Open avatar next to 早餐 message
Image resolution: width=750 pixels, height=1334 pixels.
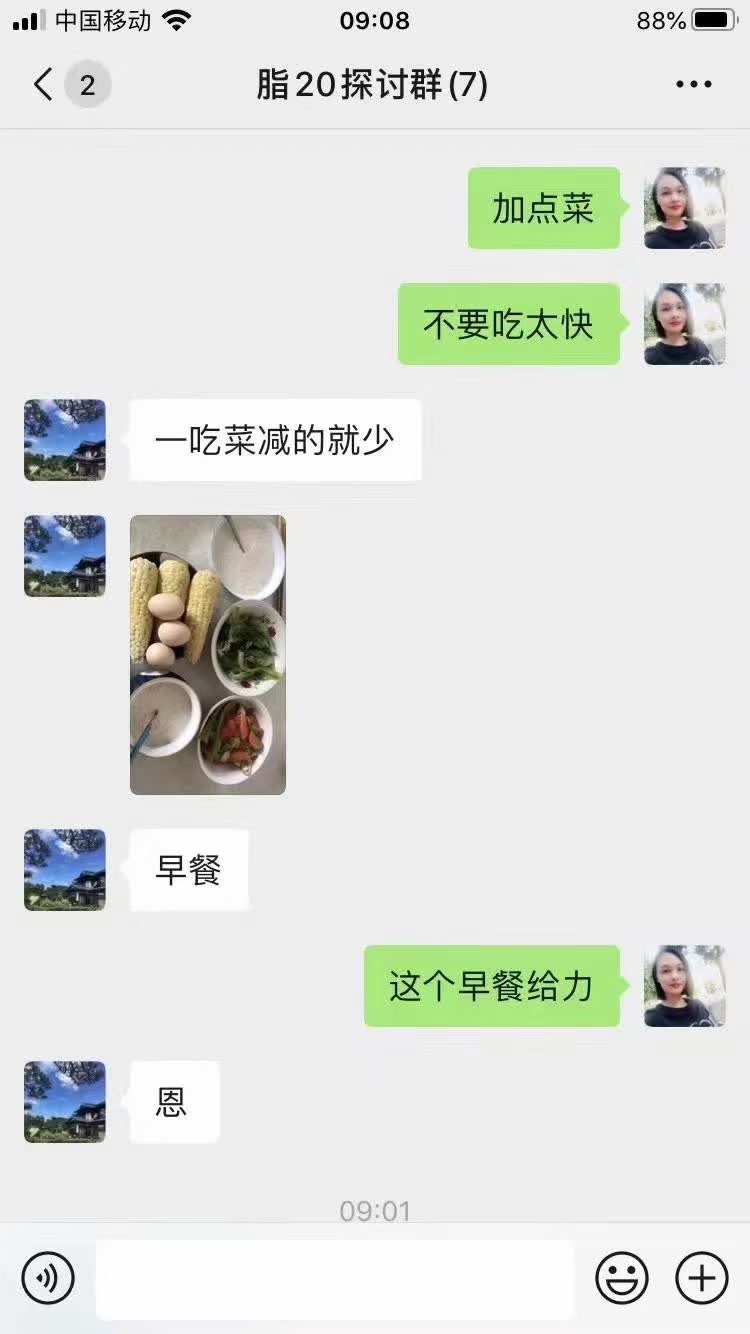click(x=65, y=870)
